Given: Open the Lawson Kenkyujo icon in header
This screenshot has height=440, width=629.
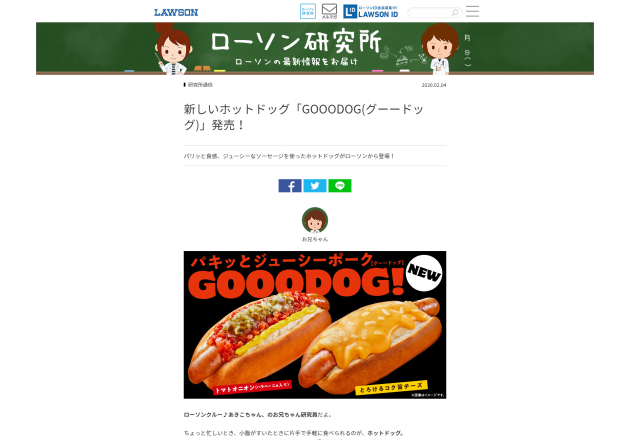Looking at the screenshot, I should pyautogui.click(x=307, y=11).
